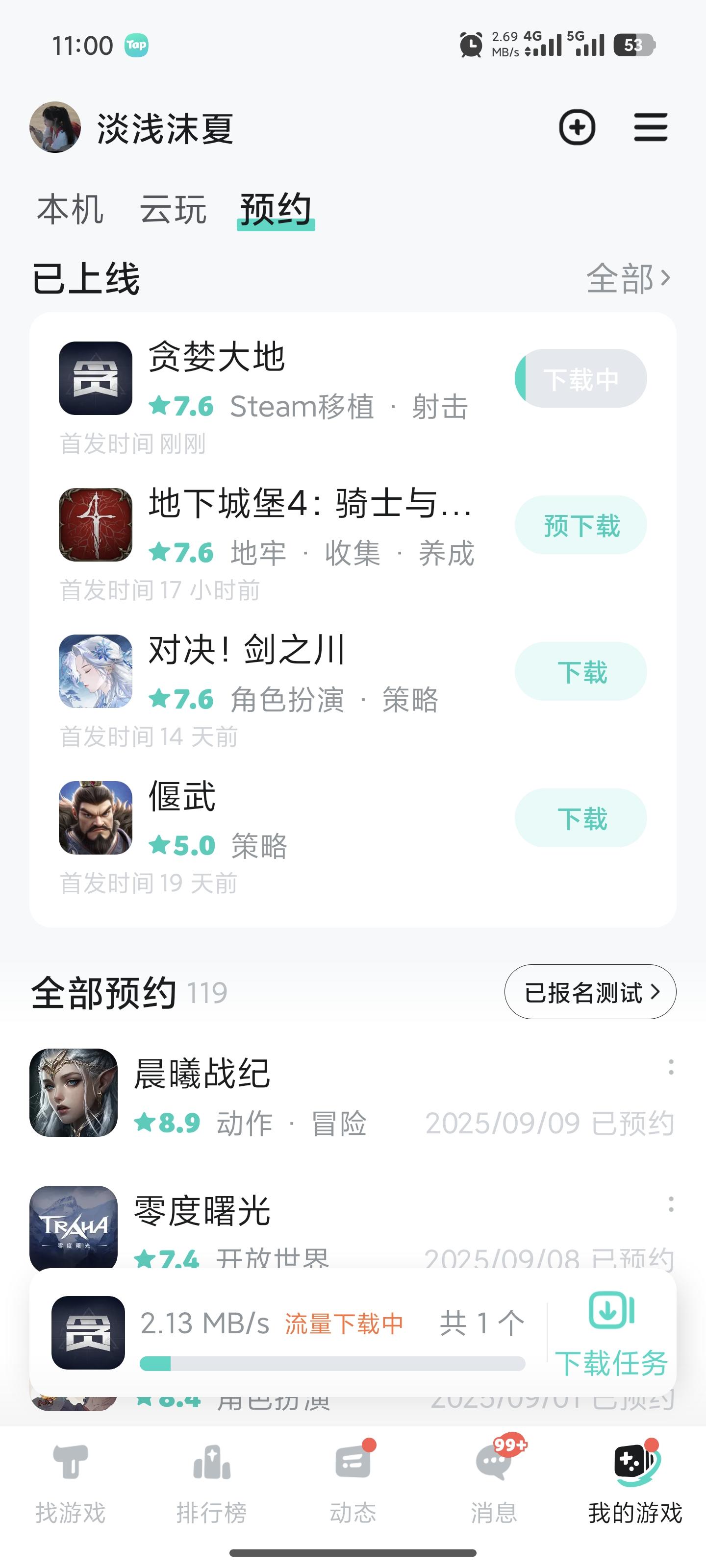Switch to 排行榜 rankings
706x1568 pixels.
[x=211, y=1484]
